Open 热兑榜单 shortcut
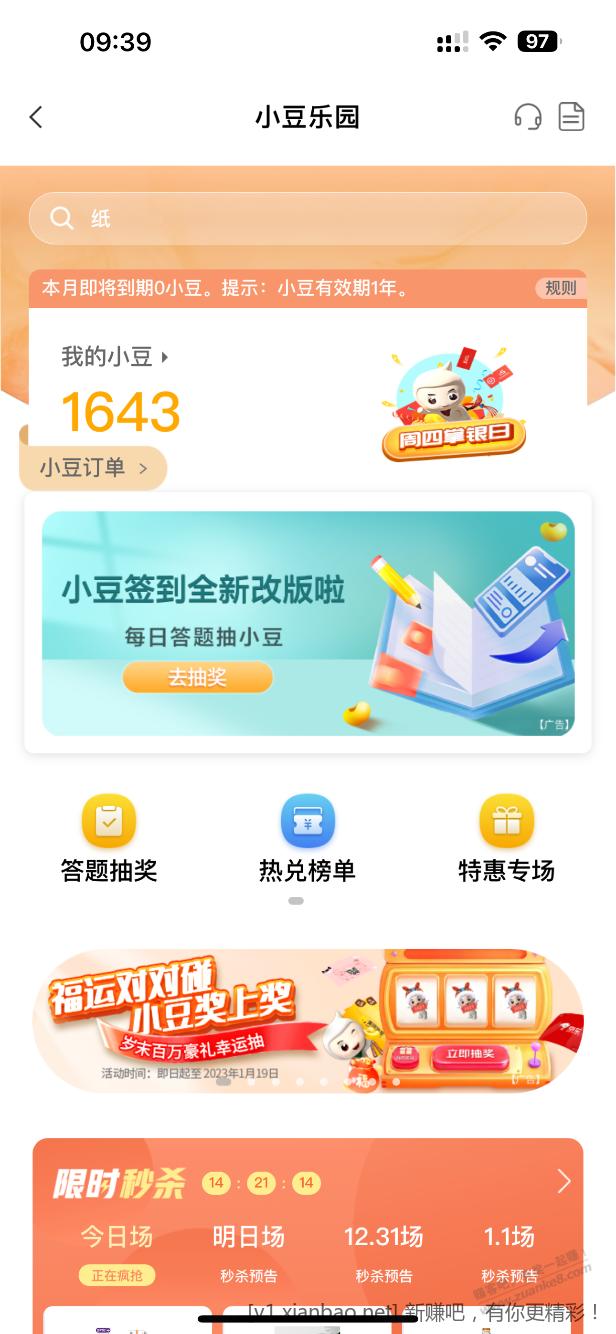Image resolution: width=616 pixels, height=1334 pixels. (307, 843)
